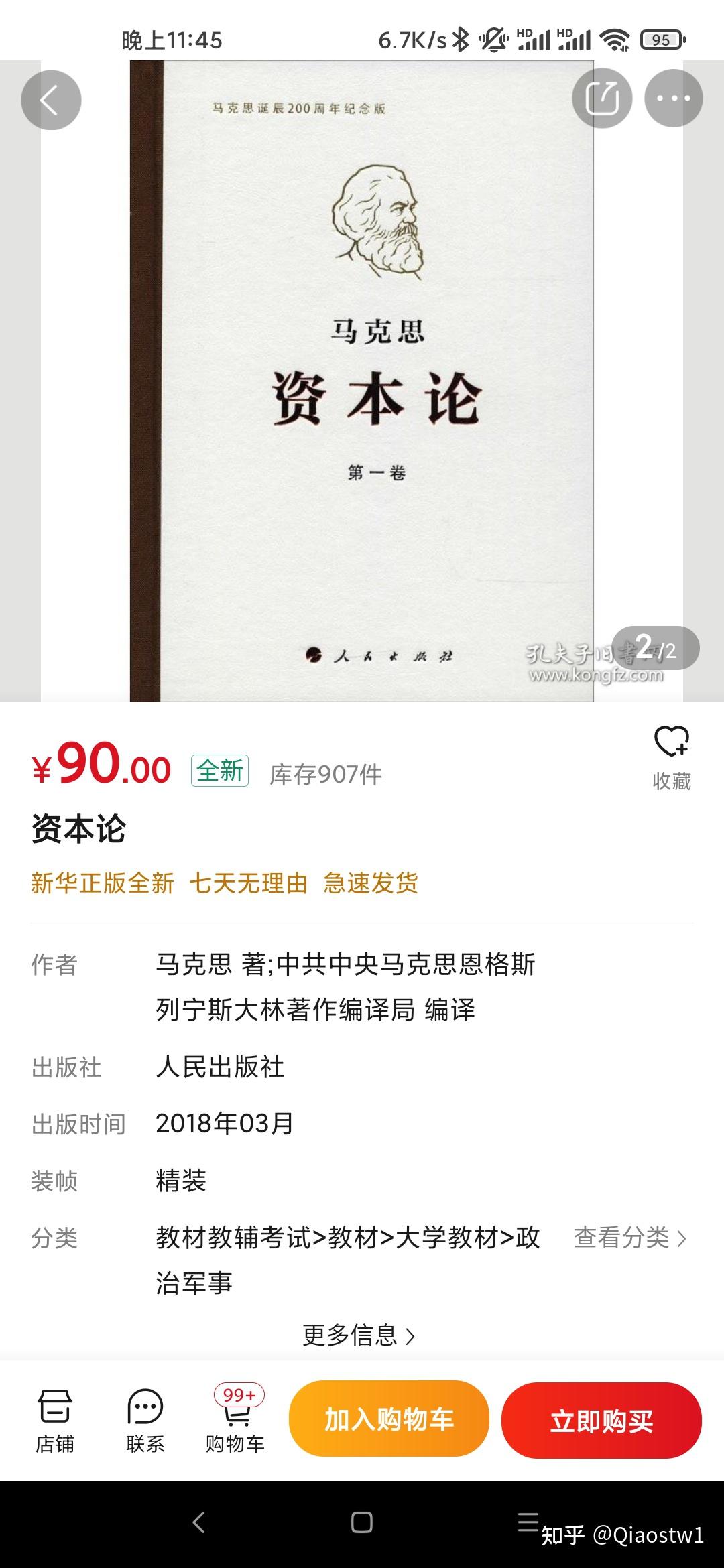Open the three-dot overflow menu
The height and width of the screenshot is (1568, 724).
(674, 99)
